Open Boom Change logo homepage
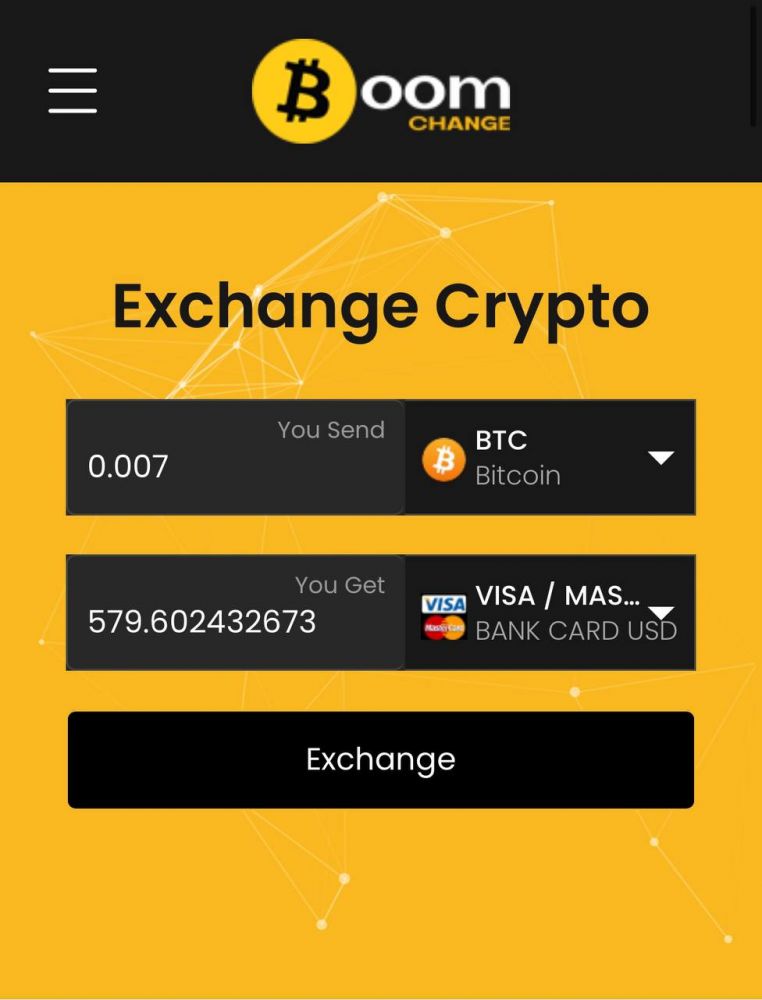The image size is (762, 1000). (x=381, y=92)
